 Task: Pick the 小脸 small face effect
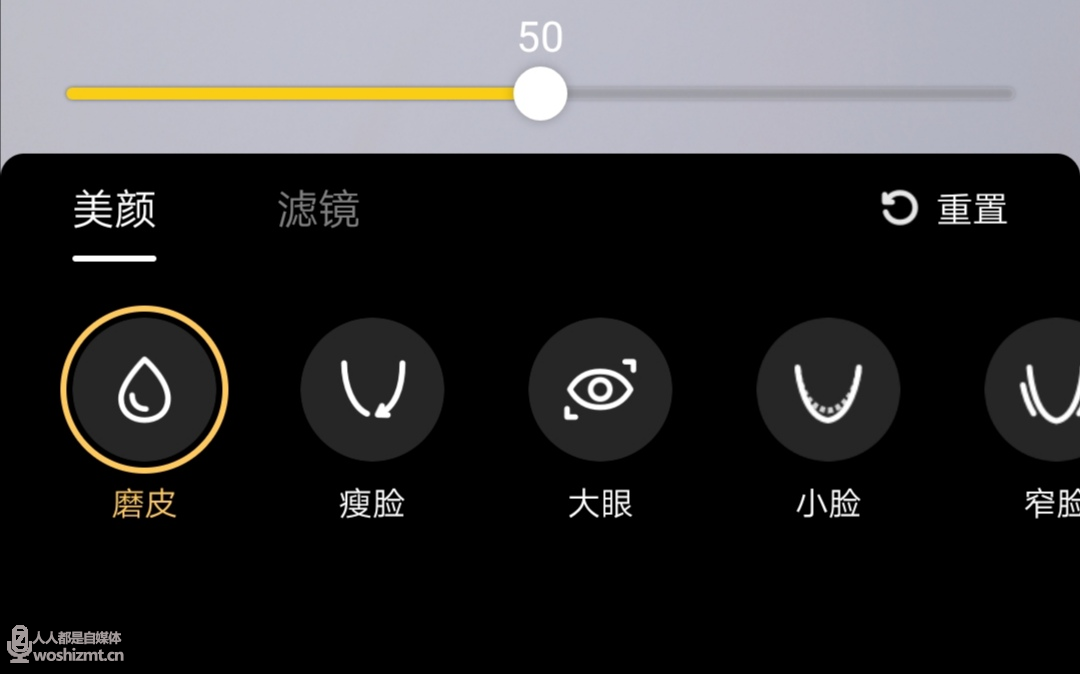828,390
